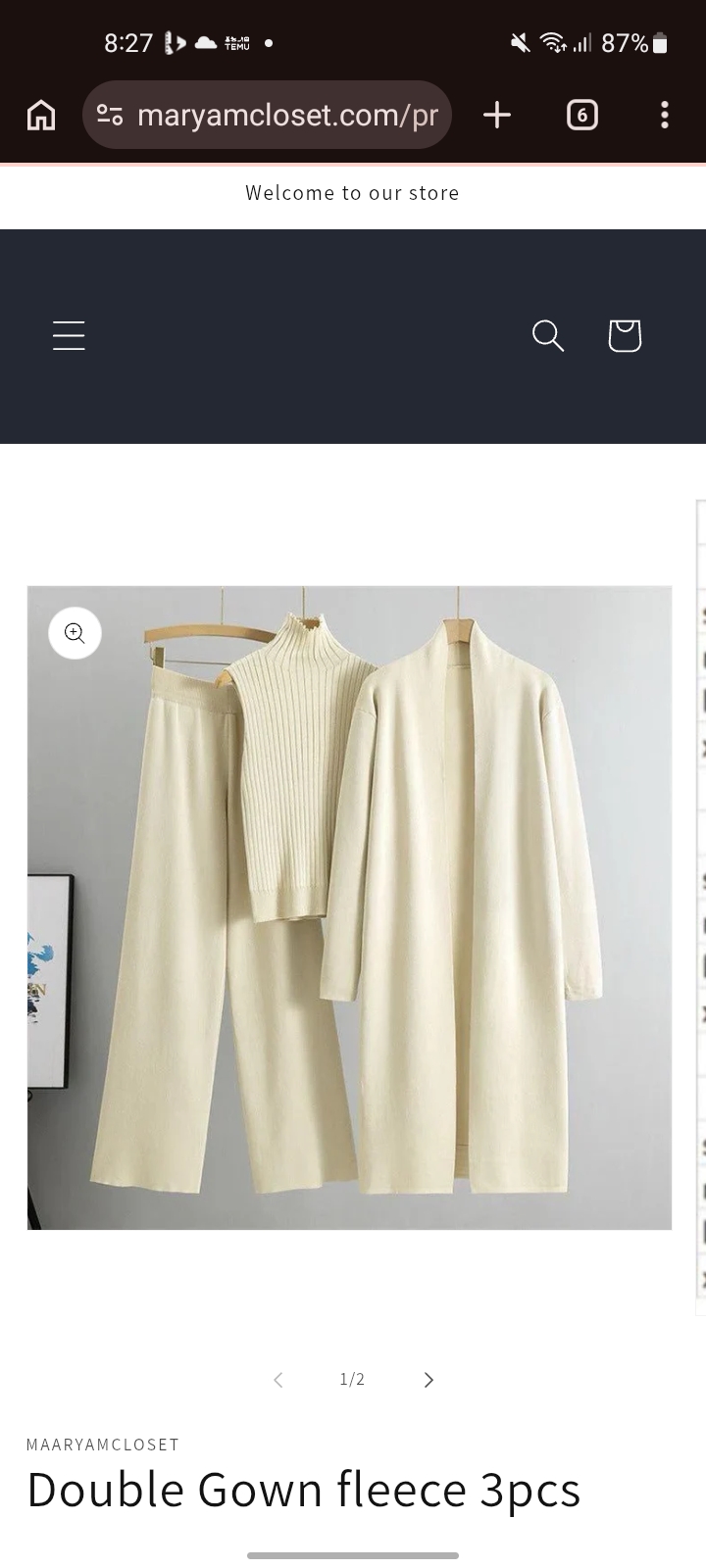Open the tab switcher showing 6 tabs
Image resolution: width=706 pixels, height=1568 pixels.
point(581,116)
